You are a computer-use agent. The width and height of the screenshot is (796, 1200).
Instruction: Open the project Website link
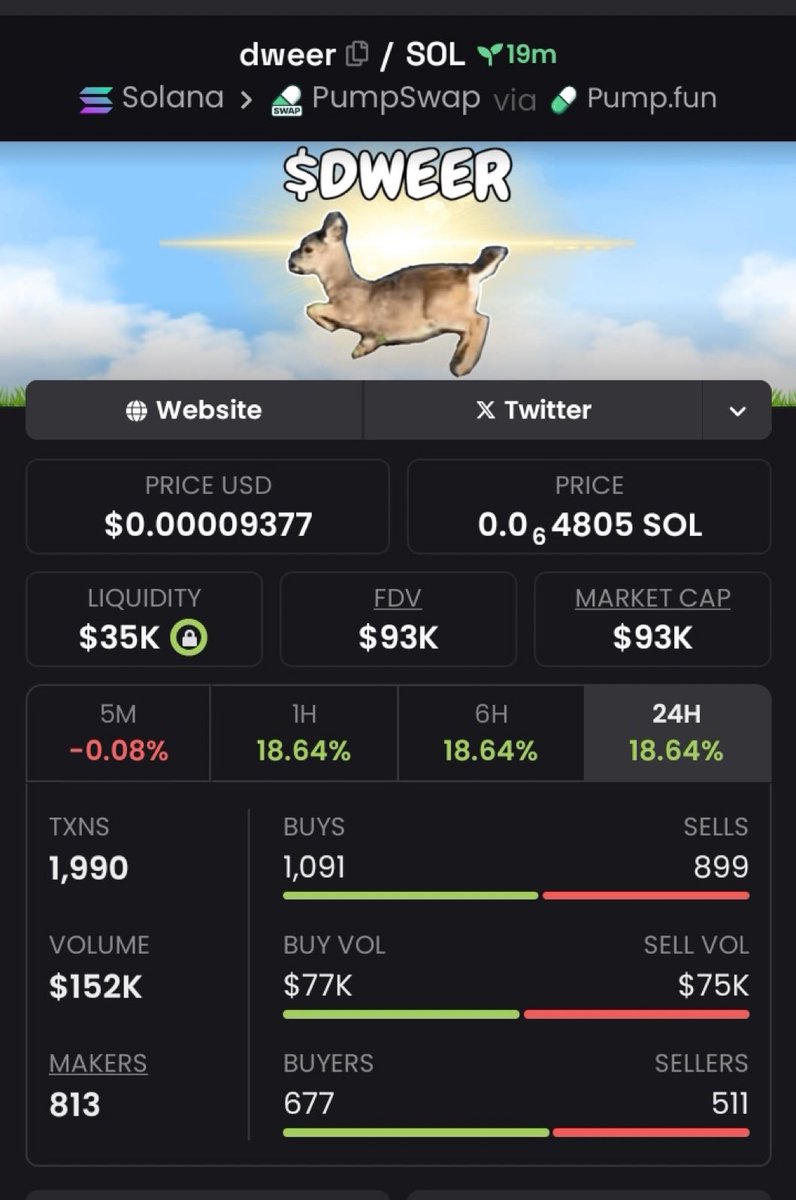click(x=194, y=410)
